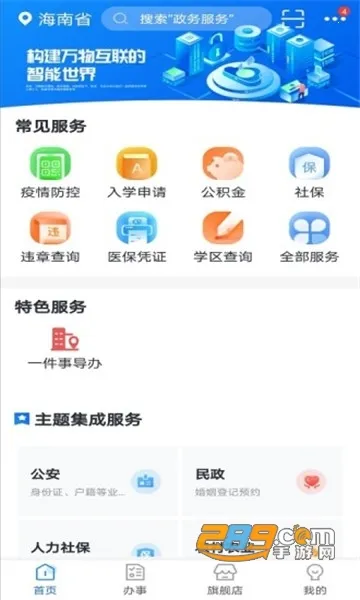The width and height of the screenshot is (360, 600).
Task: Open 学区查询 service
Action: click(223, 238)
